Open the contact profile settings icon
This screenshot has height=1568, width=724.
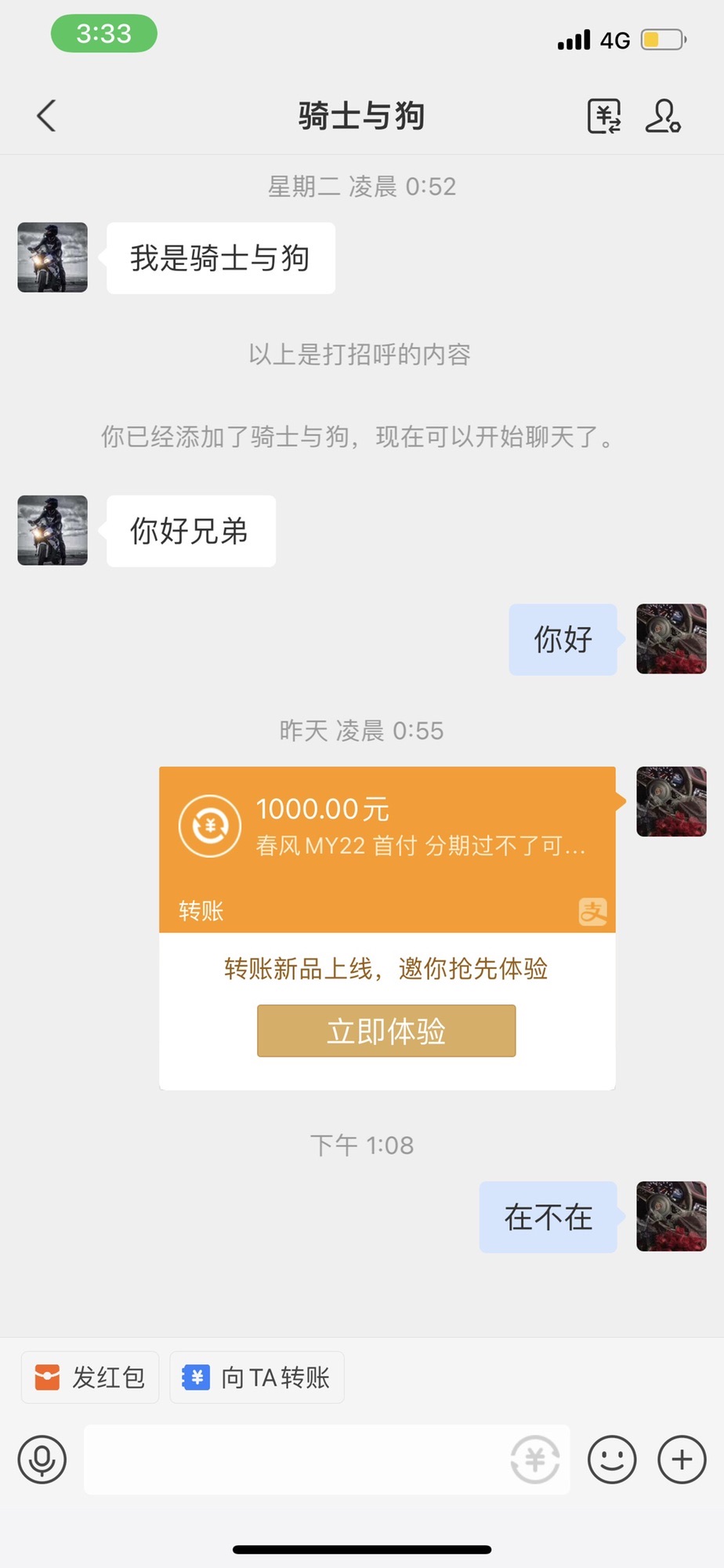[x=663, y=116]
